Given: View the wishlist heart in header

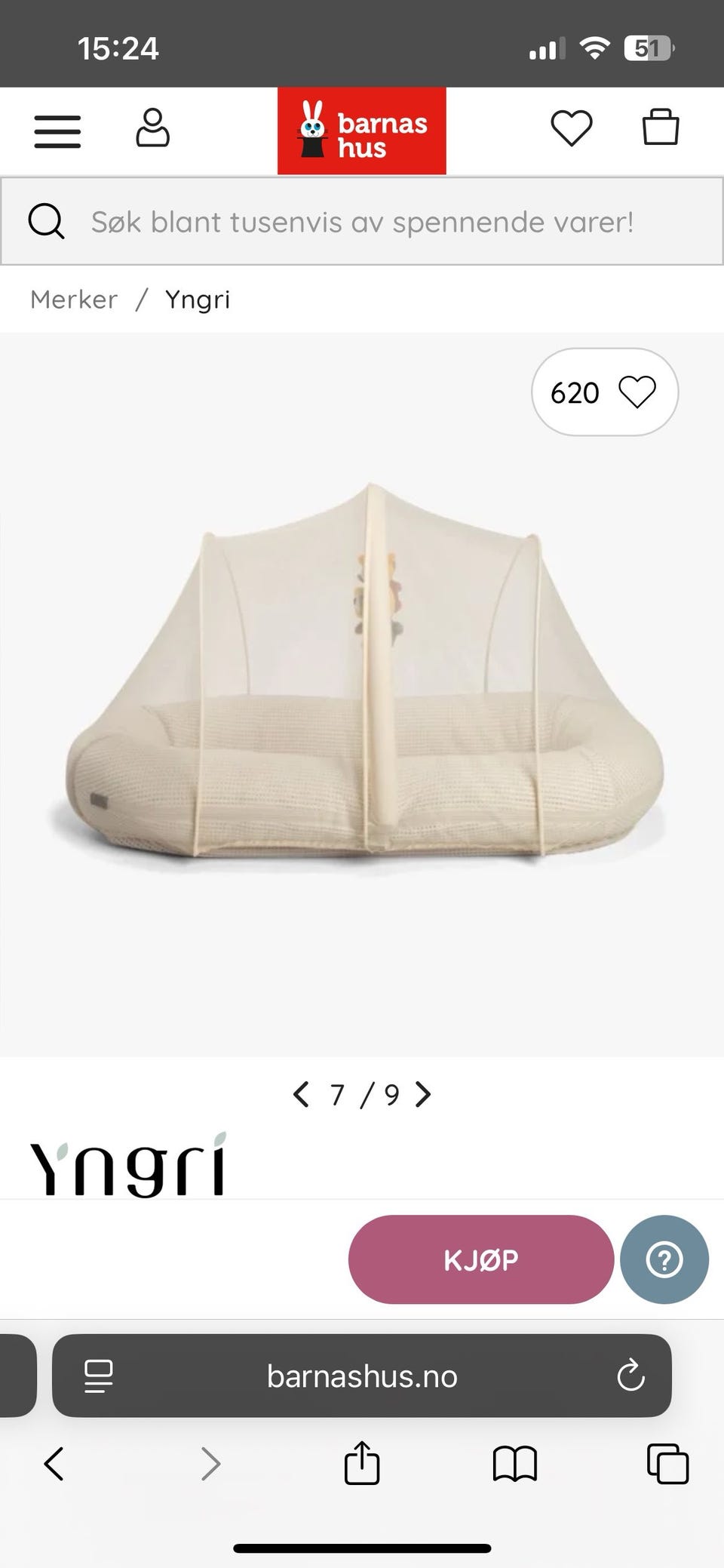Looking at the screenshot, I should pos(571,128).
